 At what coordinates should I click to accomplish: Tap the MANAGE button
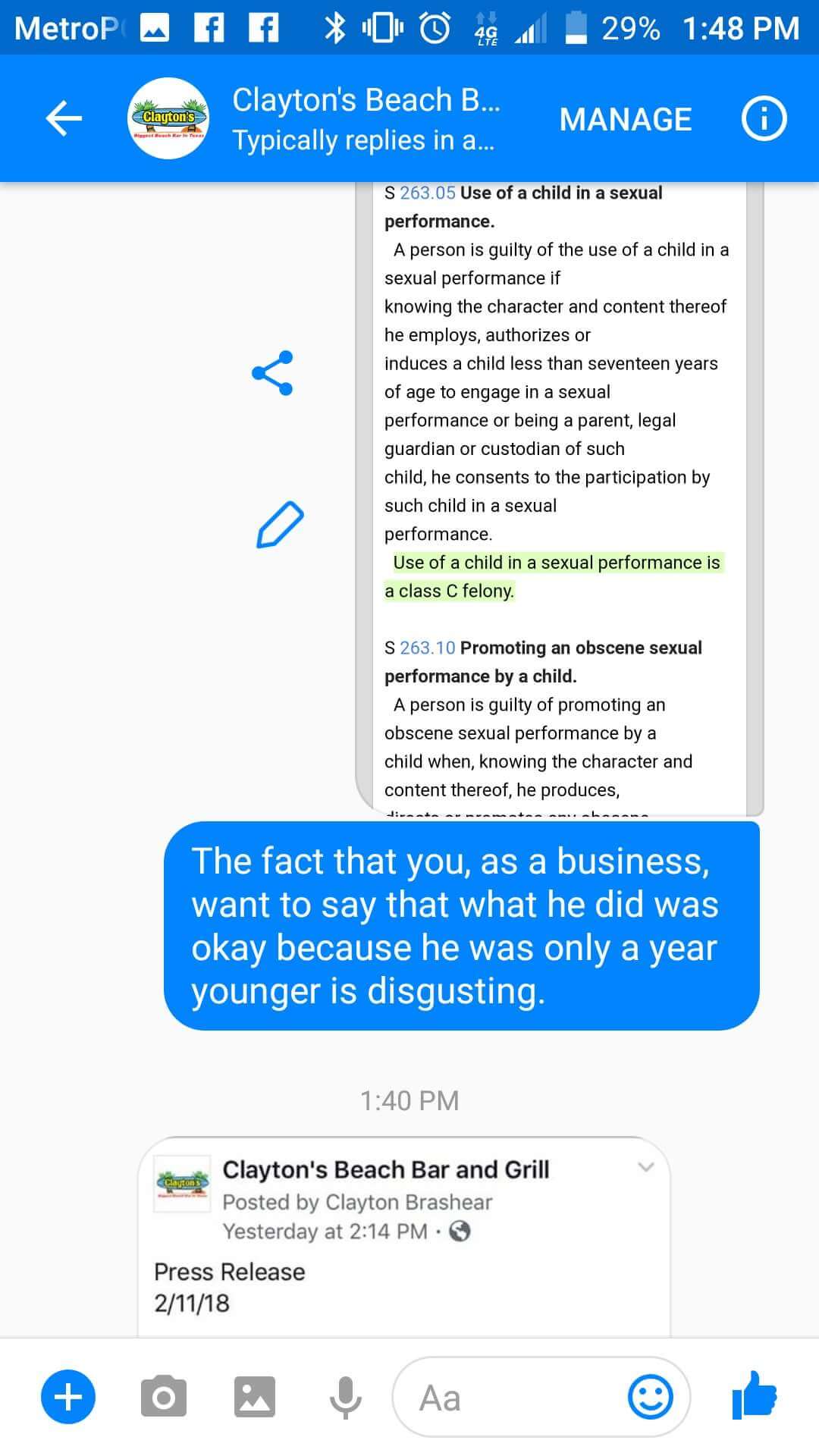[626, 119]
